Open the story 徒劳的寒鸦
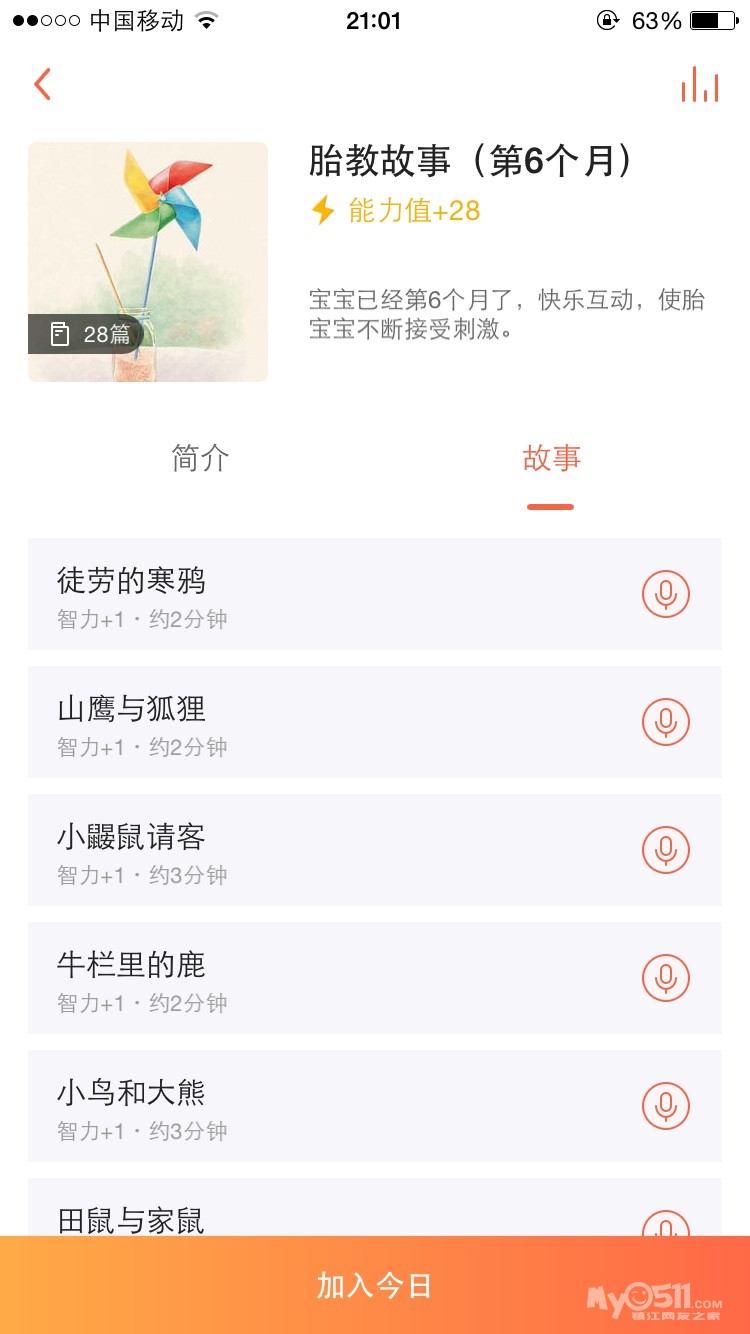Screen dimensions: 750x1334 (x=300, y=594)
